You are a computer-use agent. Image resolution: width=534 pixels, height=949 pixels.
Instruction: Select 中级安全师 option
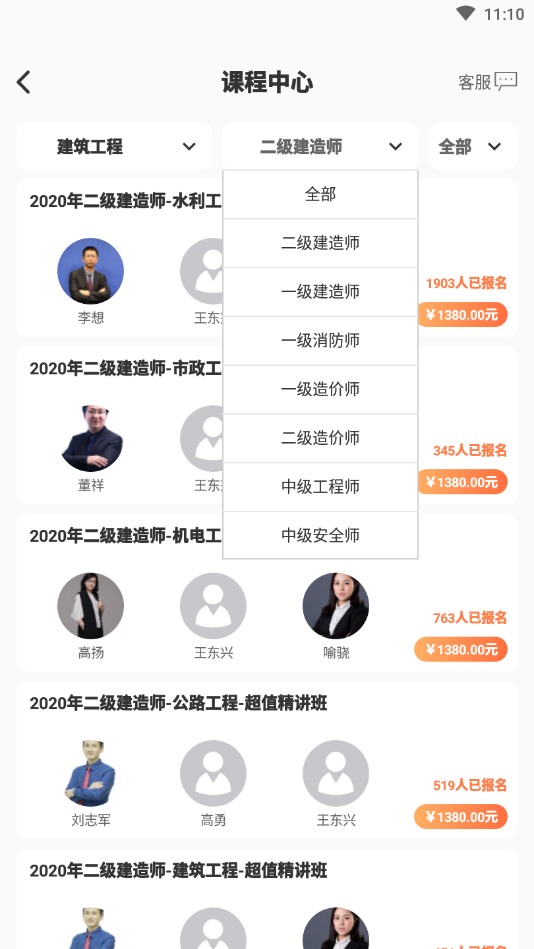[x=320, y=535]
